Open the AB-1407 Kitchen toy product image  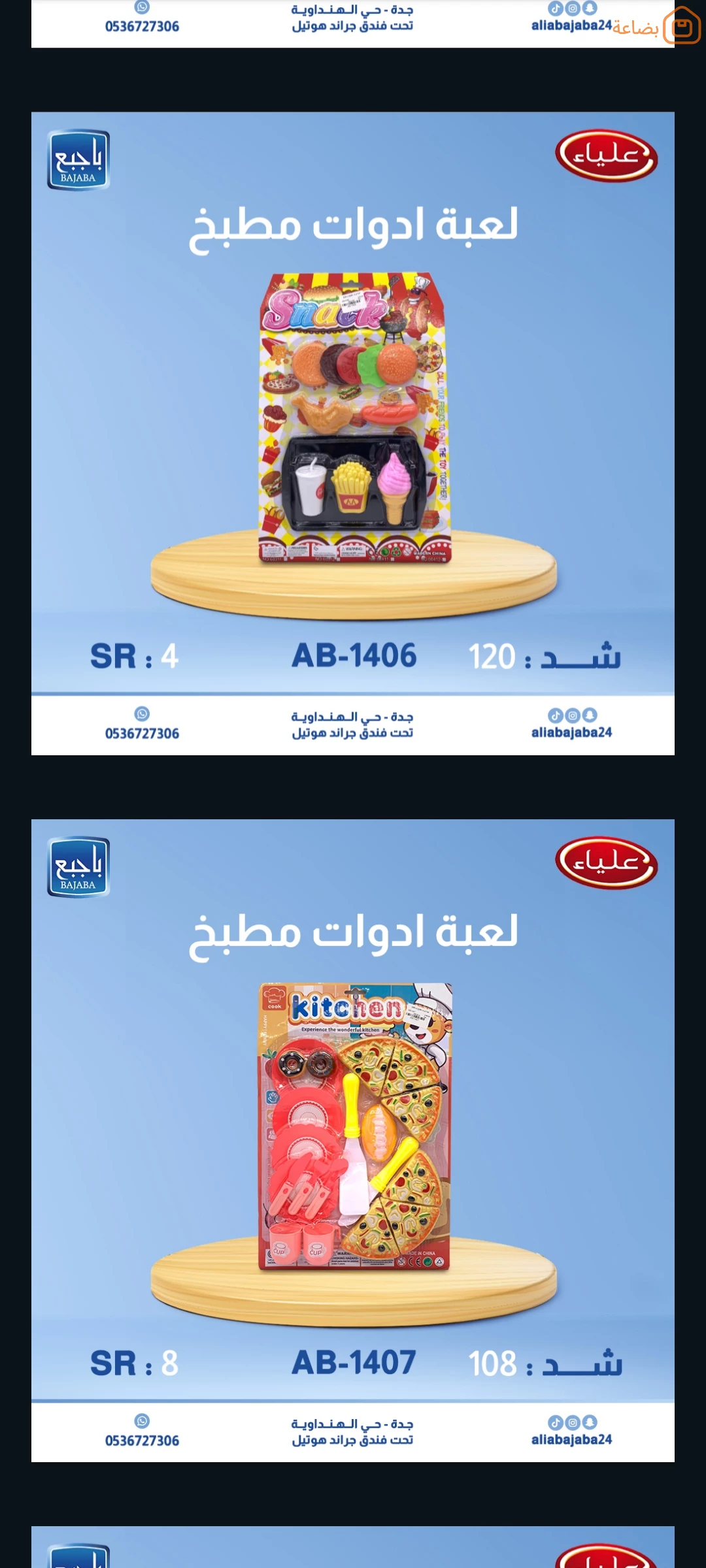pos(353,1140)
